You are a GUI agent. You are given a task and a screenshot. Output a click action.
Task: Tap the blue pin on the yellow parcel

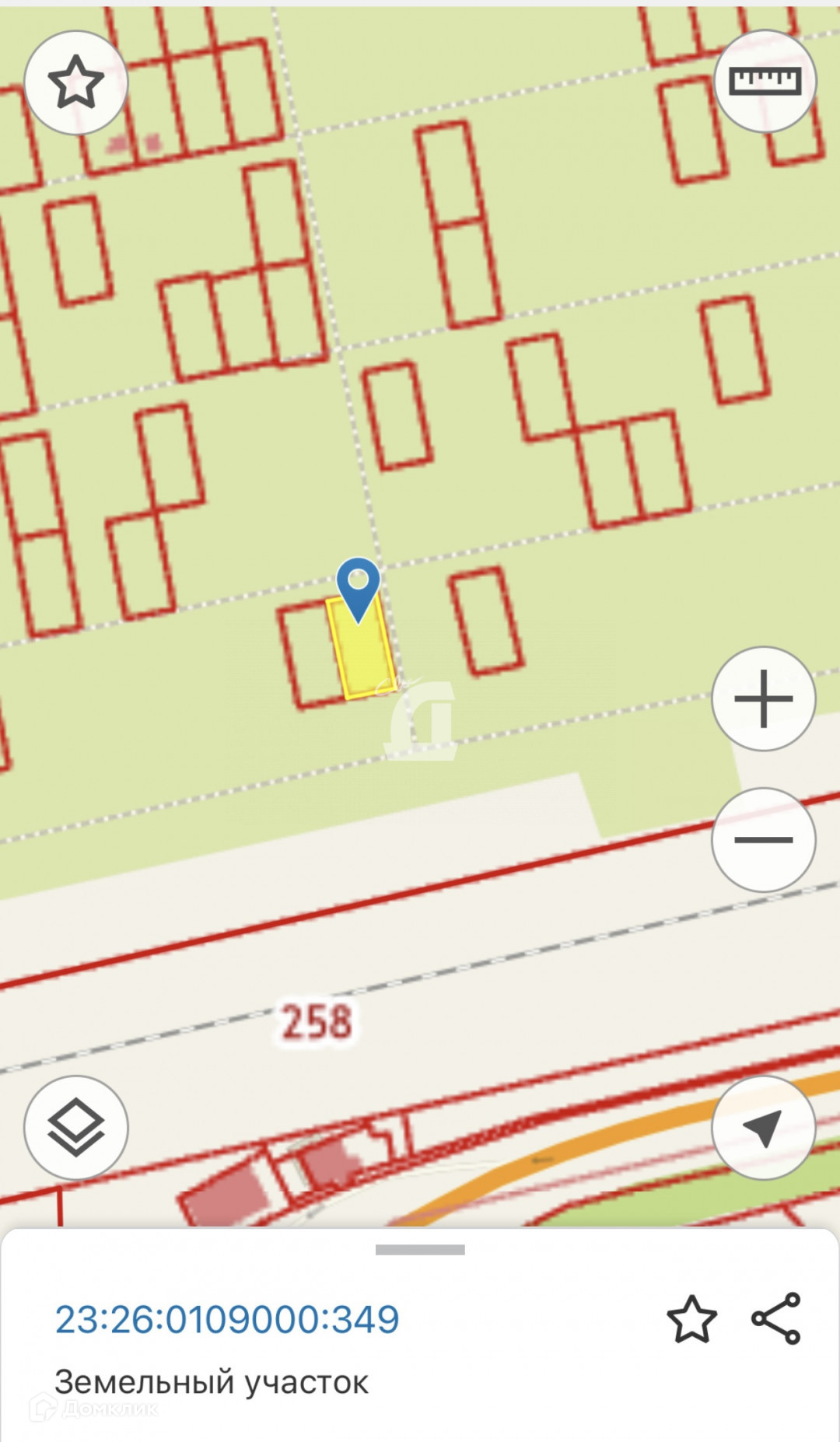(358, 585)
